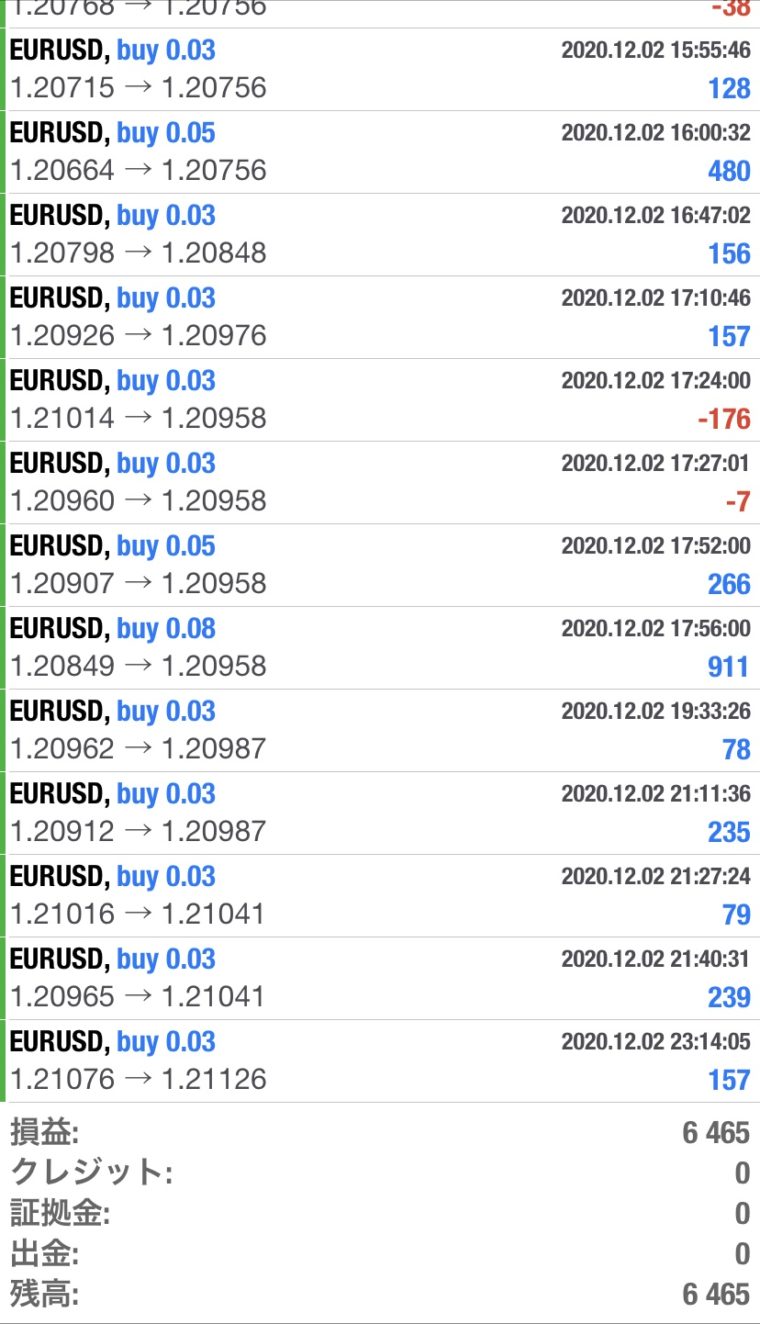
Task: Open the EURUSD trade with -7 loss
Action: (x=380, y=483)
